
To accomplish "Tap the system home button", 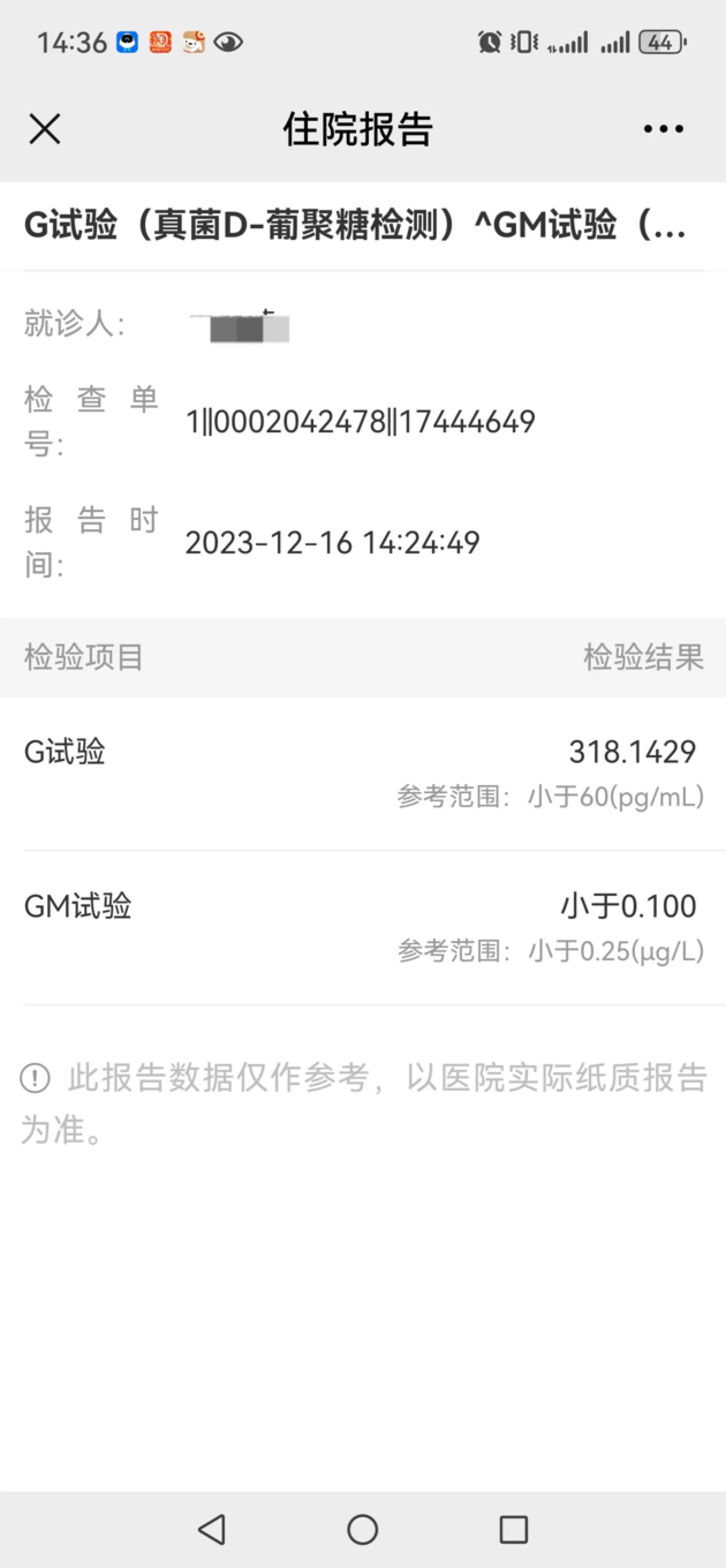I will pos(362,1529).
